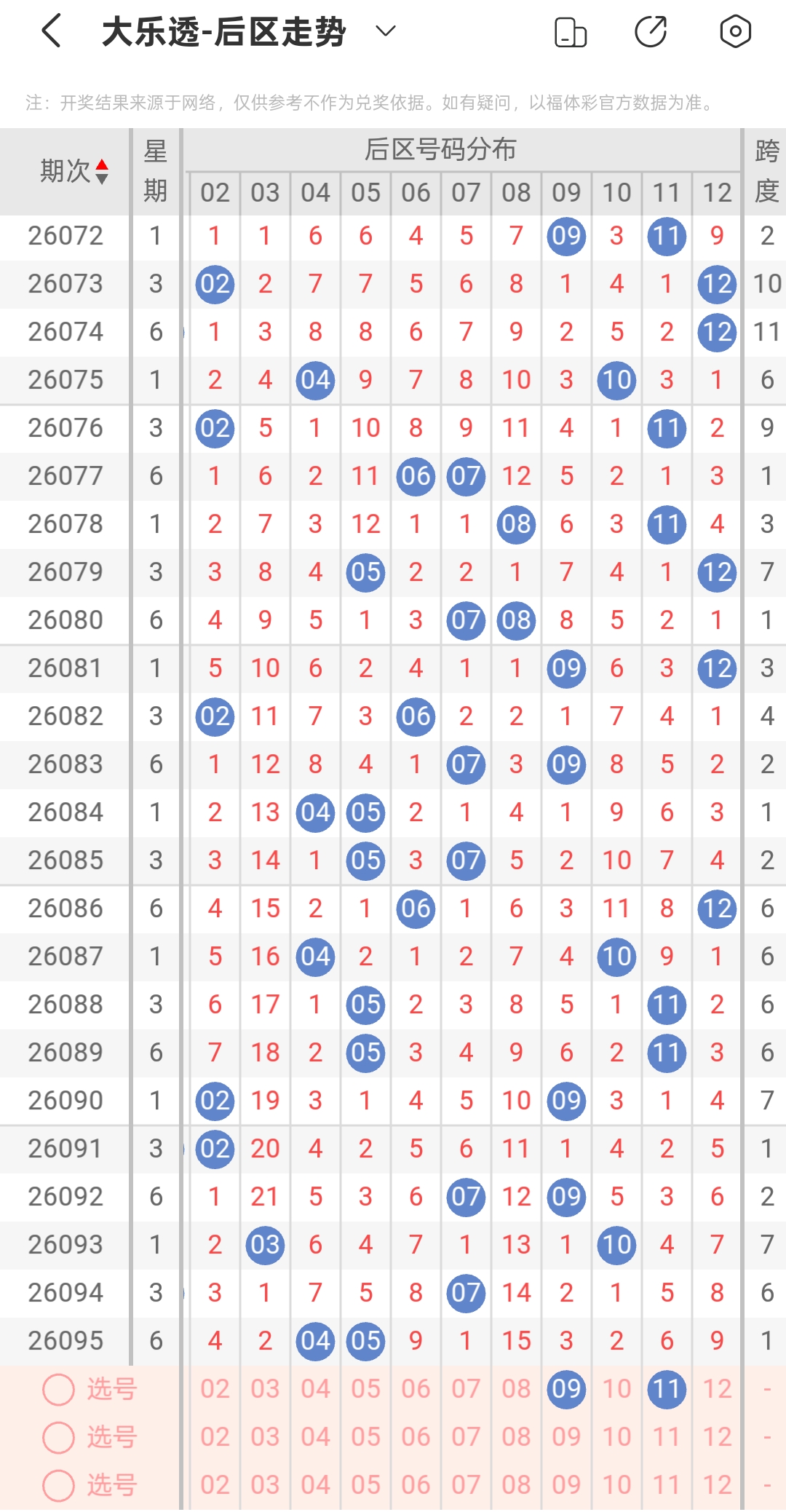786x1512 pixels.
Task: Open the chart settings icon
Action: [735, 31]
